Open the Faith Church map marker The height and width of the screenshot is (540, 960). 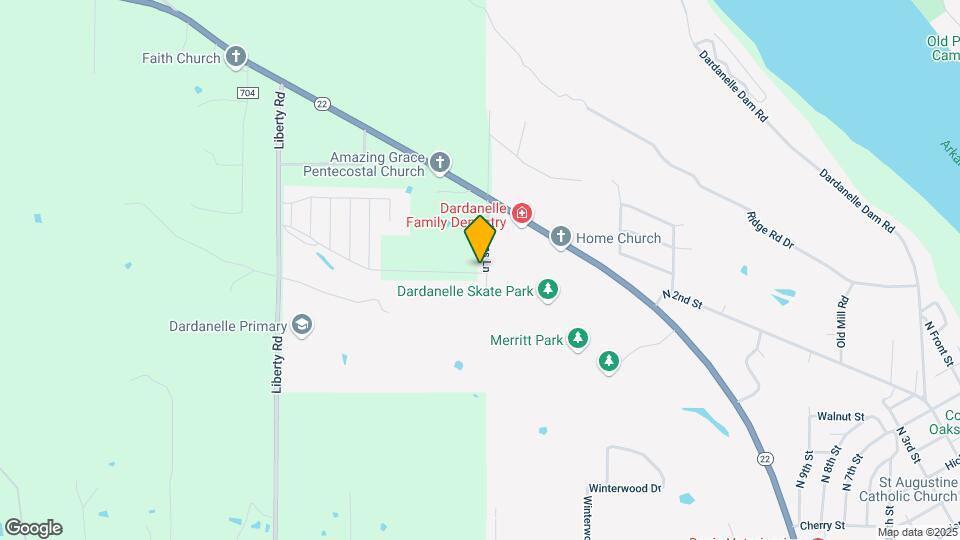click(x=236, y=57)
